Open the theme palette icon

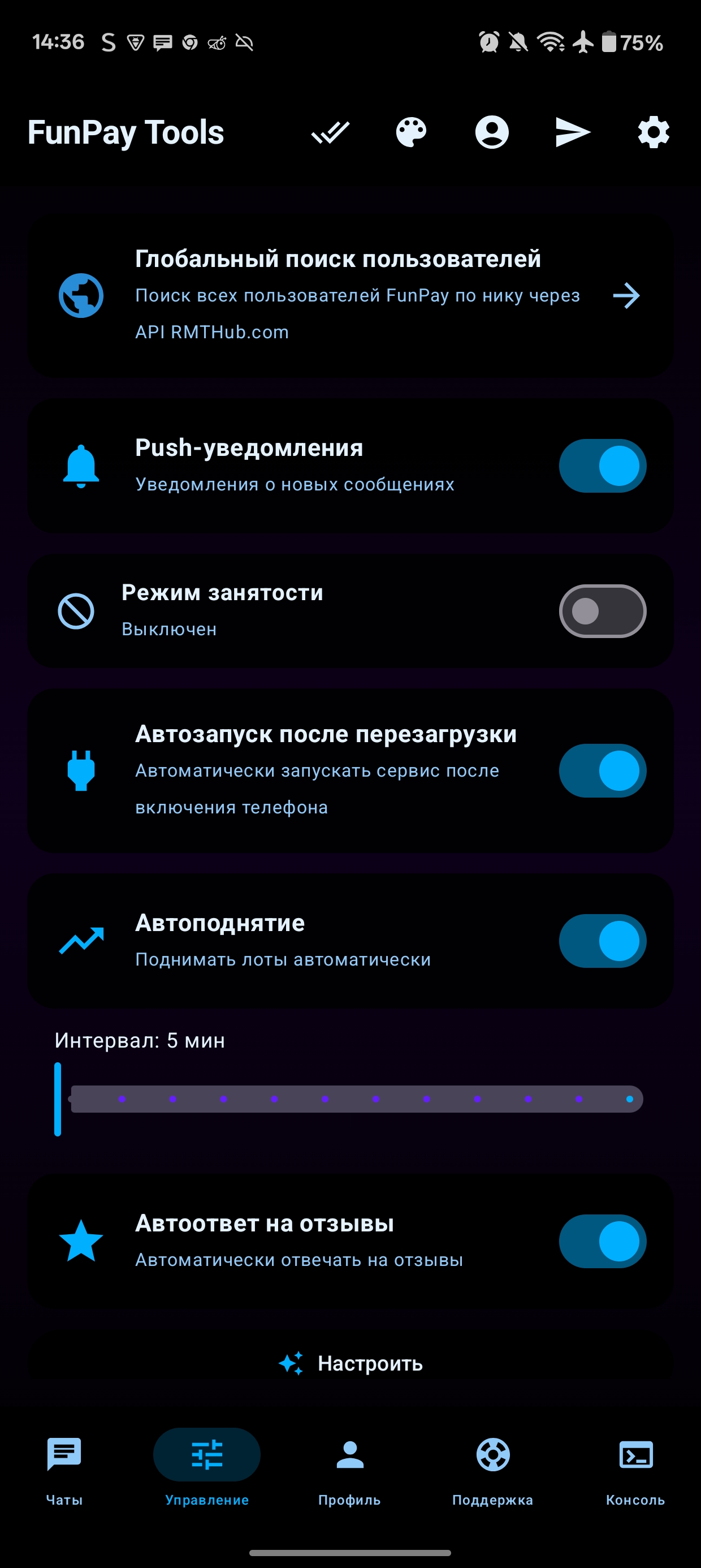click(412, 131)
